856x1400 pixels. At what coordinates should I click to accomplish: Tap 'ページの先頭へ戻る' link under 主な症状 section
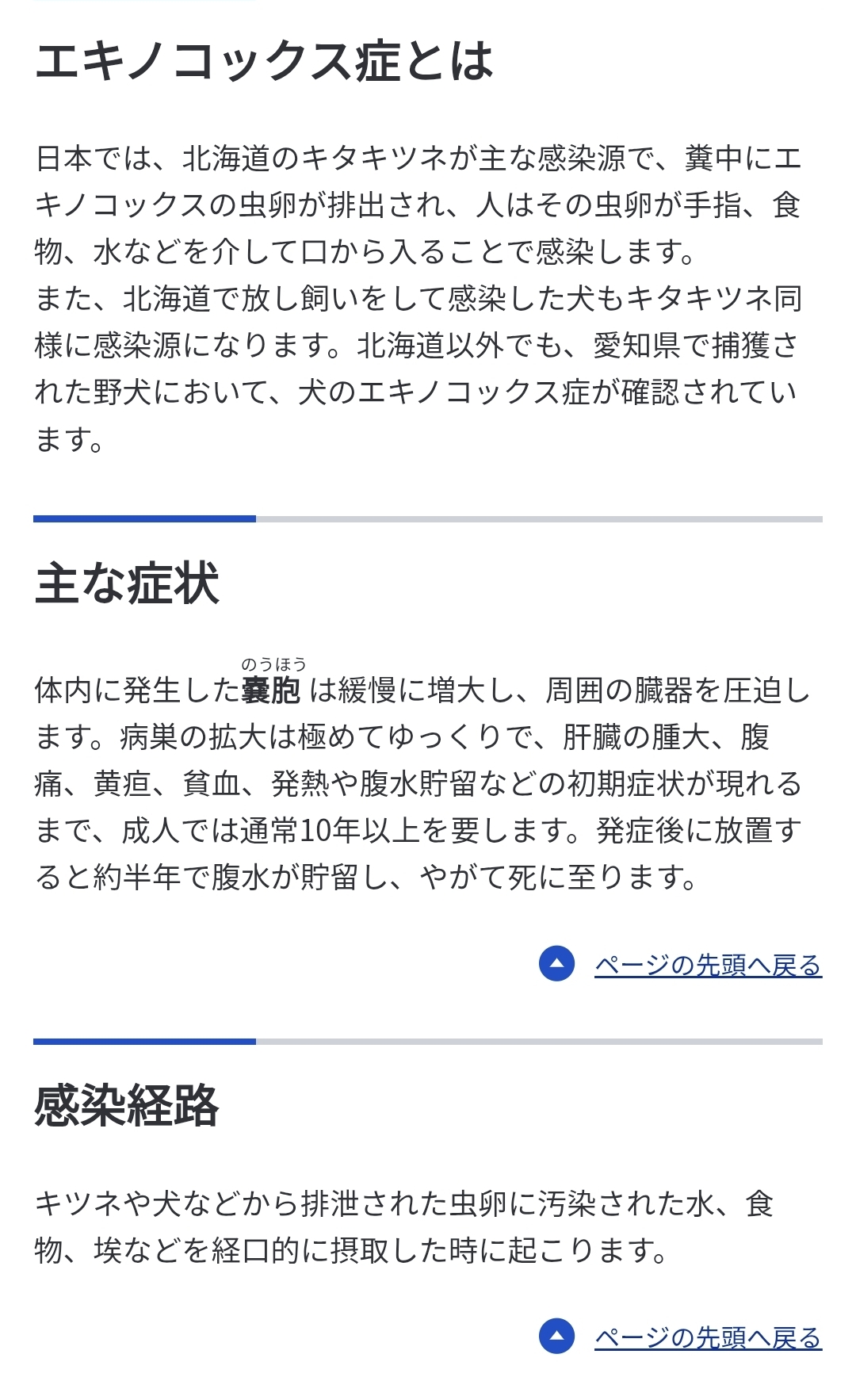tap(708, 965)
